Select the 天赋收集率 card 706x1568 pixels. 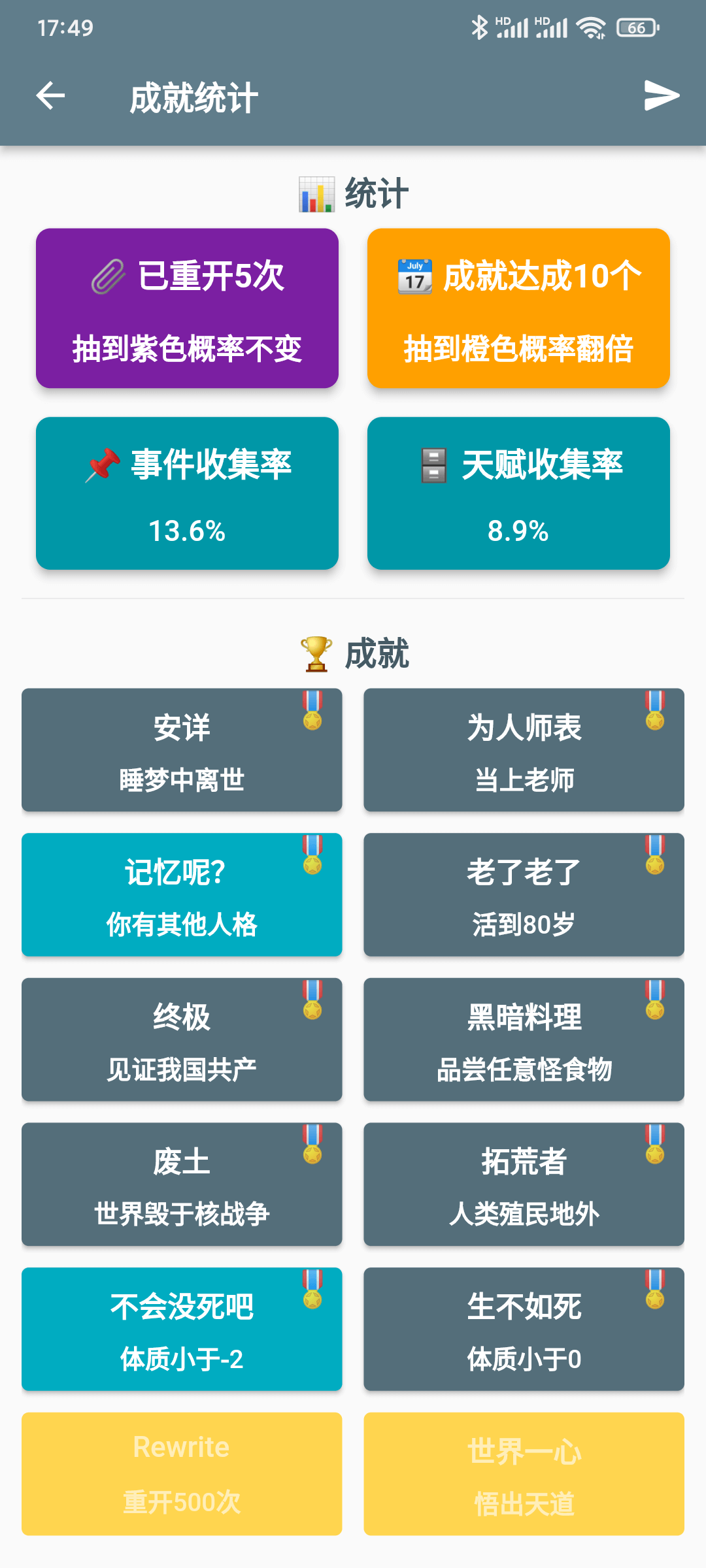(x=518, y=493)
